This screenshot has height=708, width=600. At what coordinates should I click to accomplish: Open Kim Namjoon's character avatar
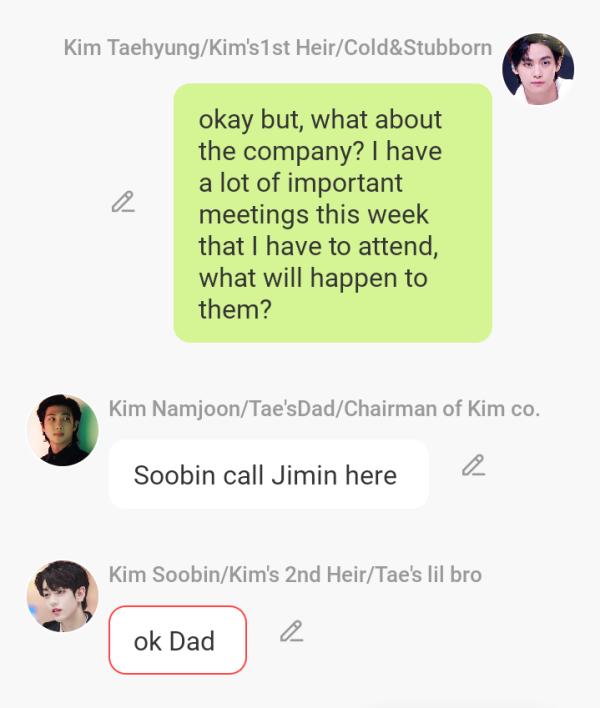click(x=62, y=430)
